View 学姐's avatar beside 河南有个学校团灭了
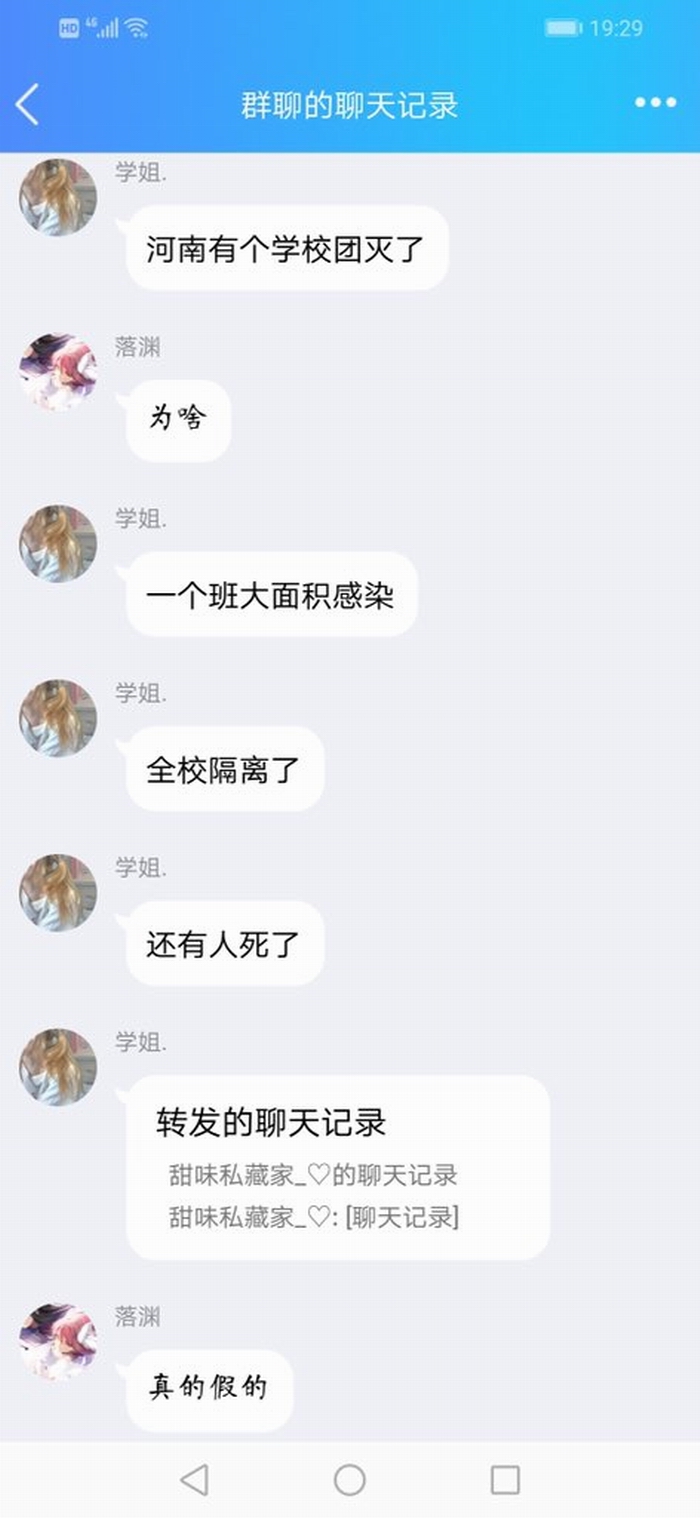The width and height of the screenshot is (700, 1518). click(x=58, y=197)
